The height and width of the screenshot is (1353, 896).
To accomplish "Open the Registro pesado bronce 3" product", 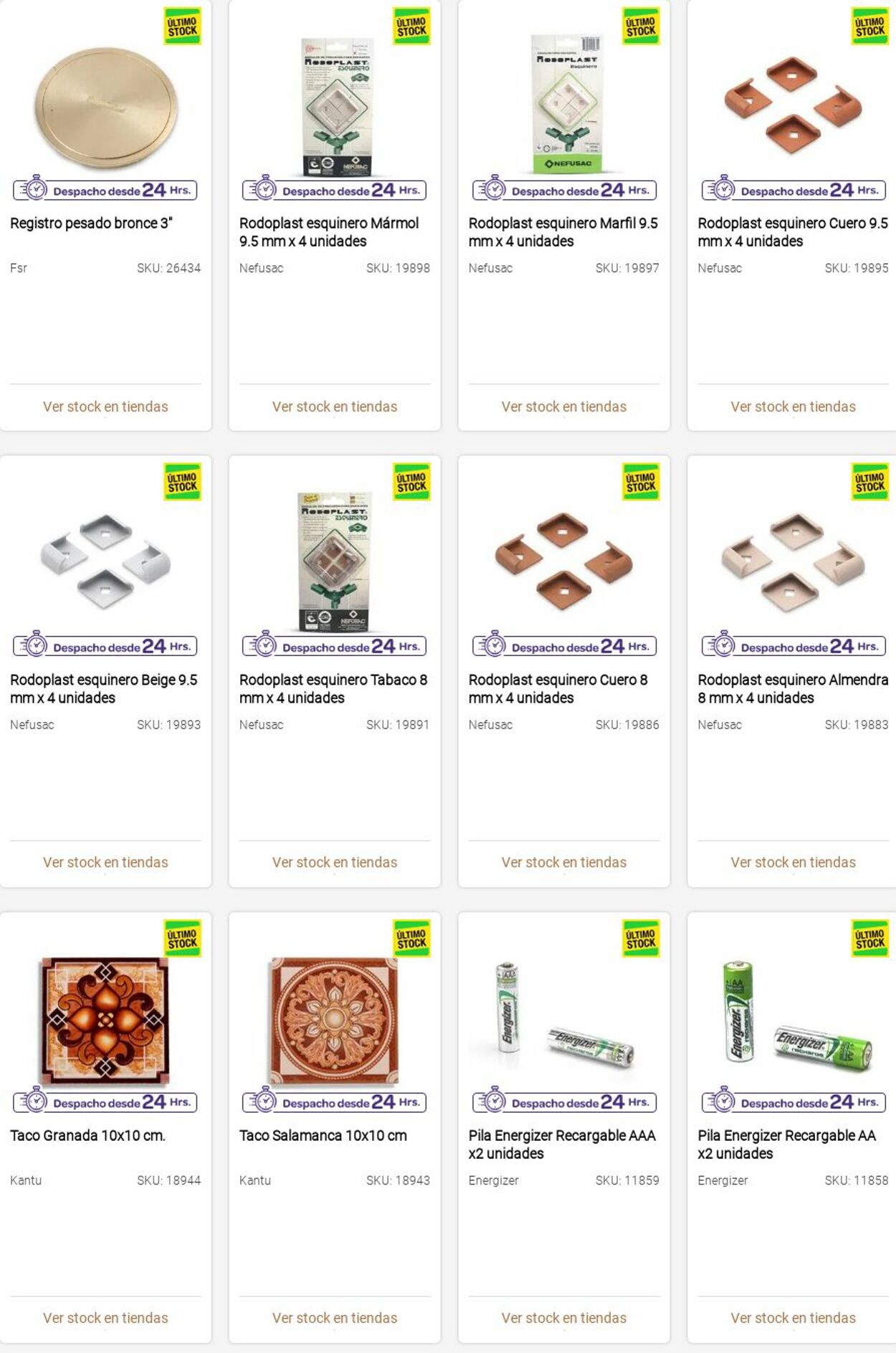I will pyautogui.click(x=91, y=223).
